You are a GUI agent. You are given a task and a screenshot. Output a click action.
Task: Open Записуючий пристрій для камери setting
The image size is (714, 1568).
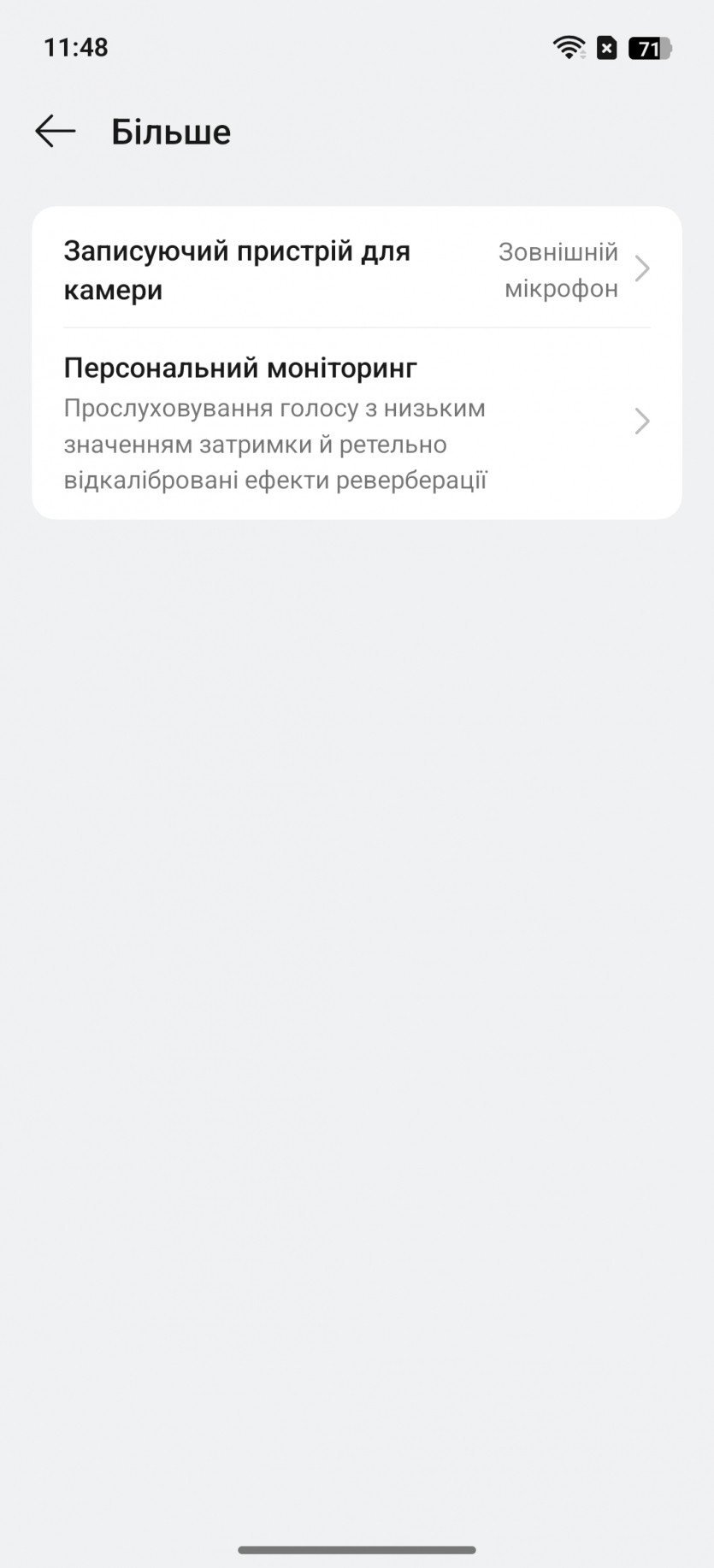[x=356, y=270]
